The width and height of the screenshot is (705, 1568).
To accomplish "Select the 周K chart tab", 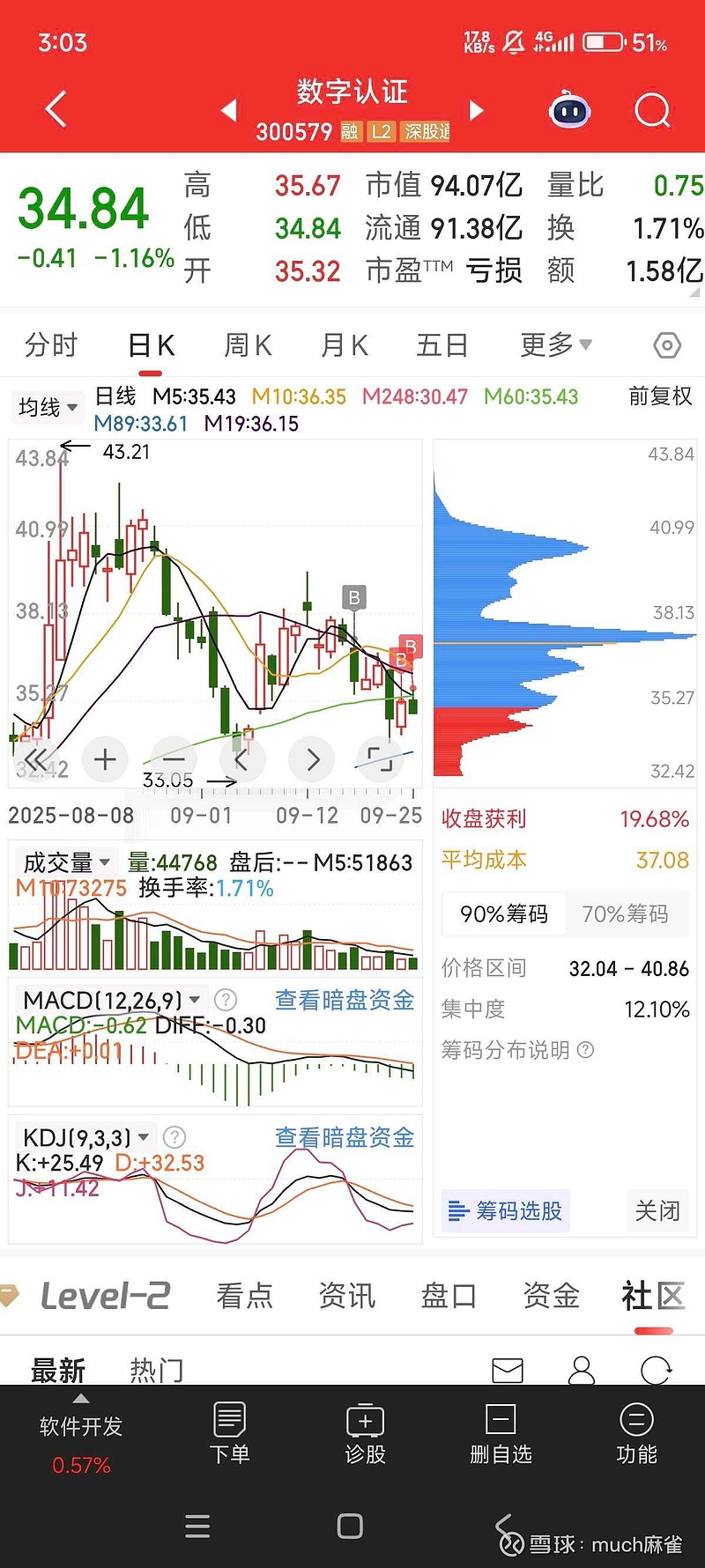I will pyautogui.click(x=248, y=345).
